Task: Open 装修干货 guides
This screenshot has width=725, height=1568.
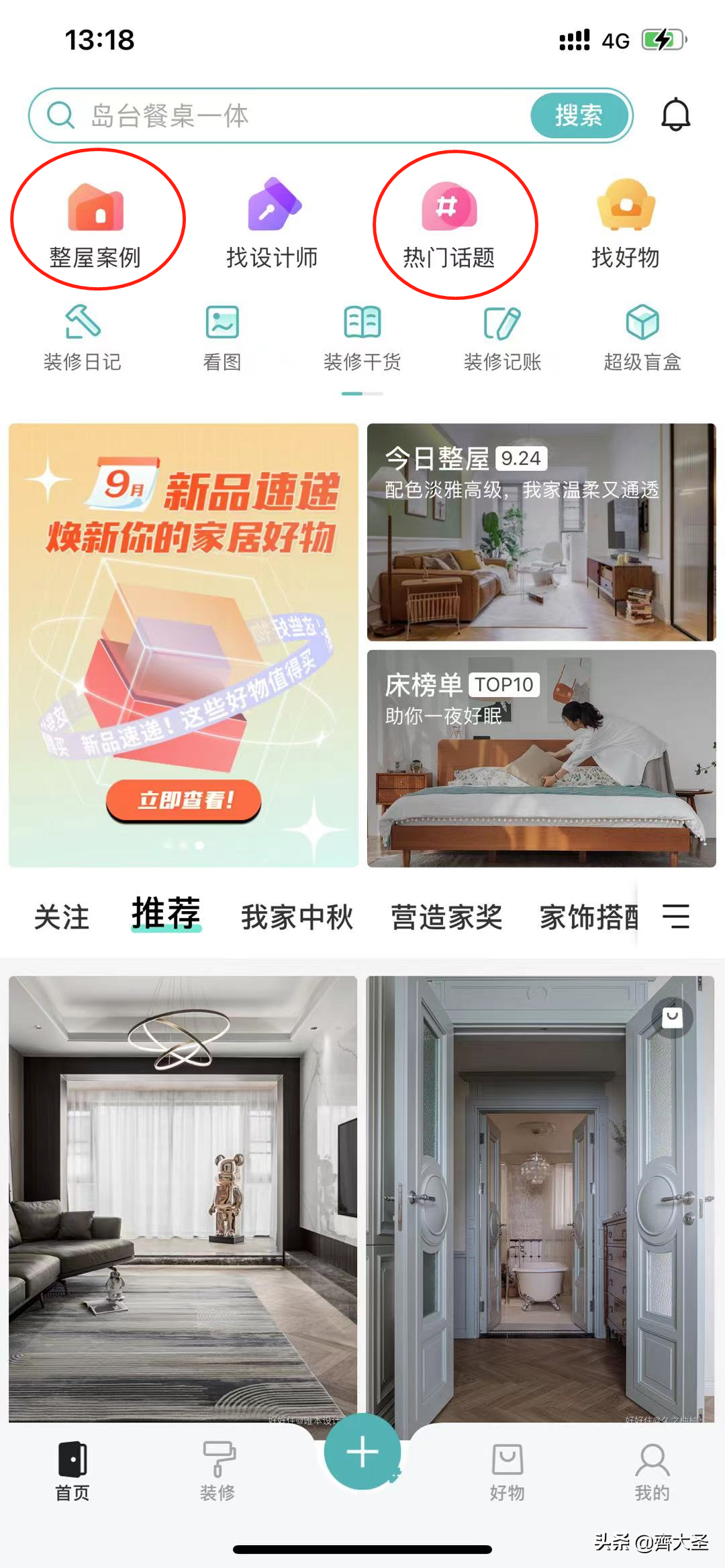Action: point(362,339)
